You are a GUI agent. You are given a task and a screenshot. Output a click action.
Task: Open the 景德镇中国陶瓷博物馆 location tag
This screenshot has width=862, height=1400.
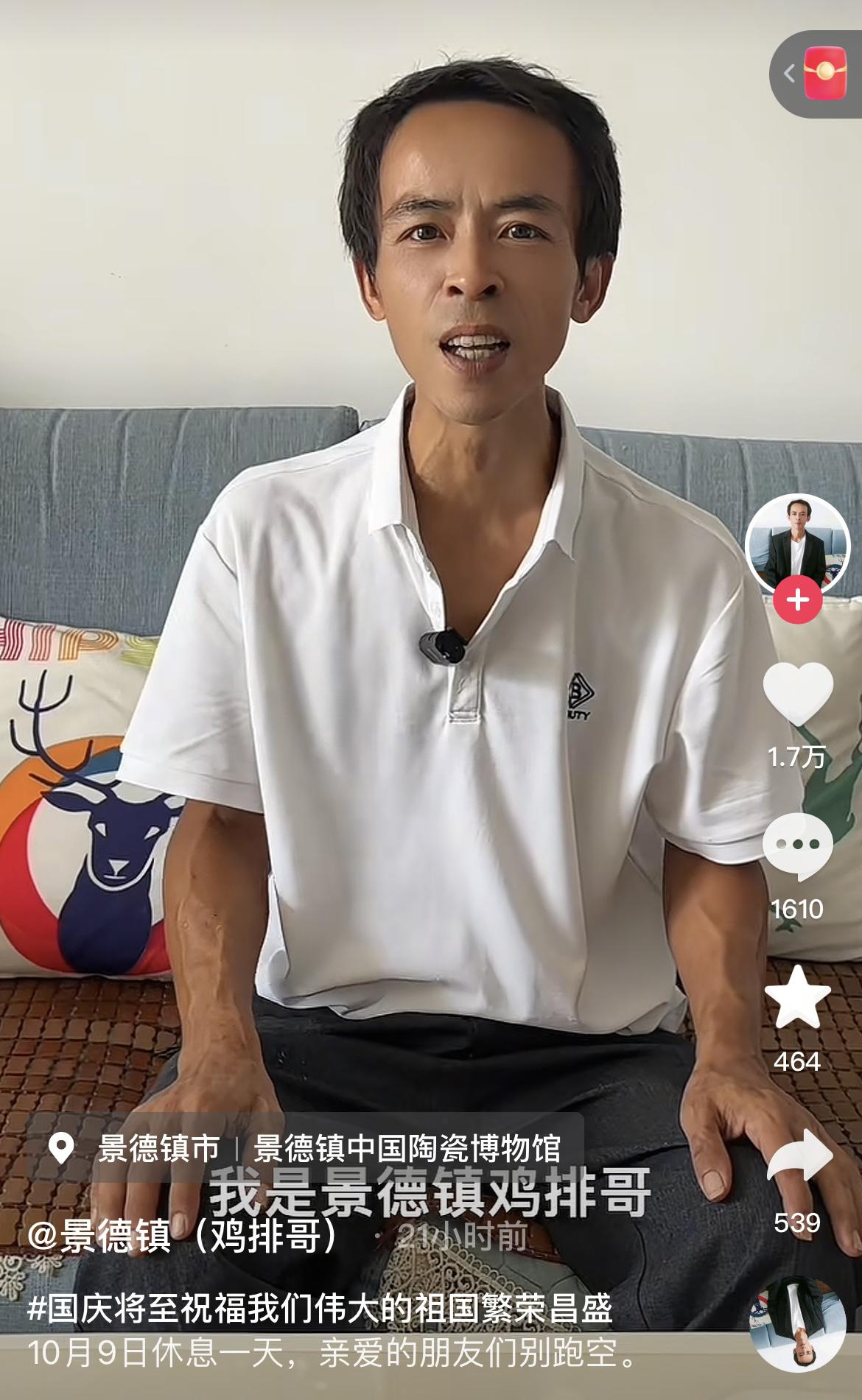point(407,1148)
